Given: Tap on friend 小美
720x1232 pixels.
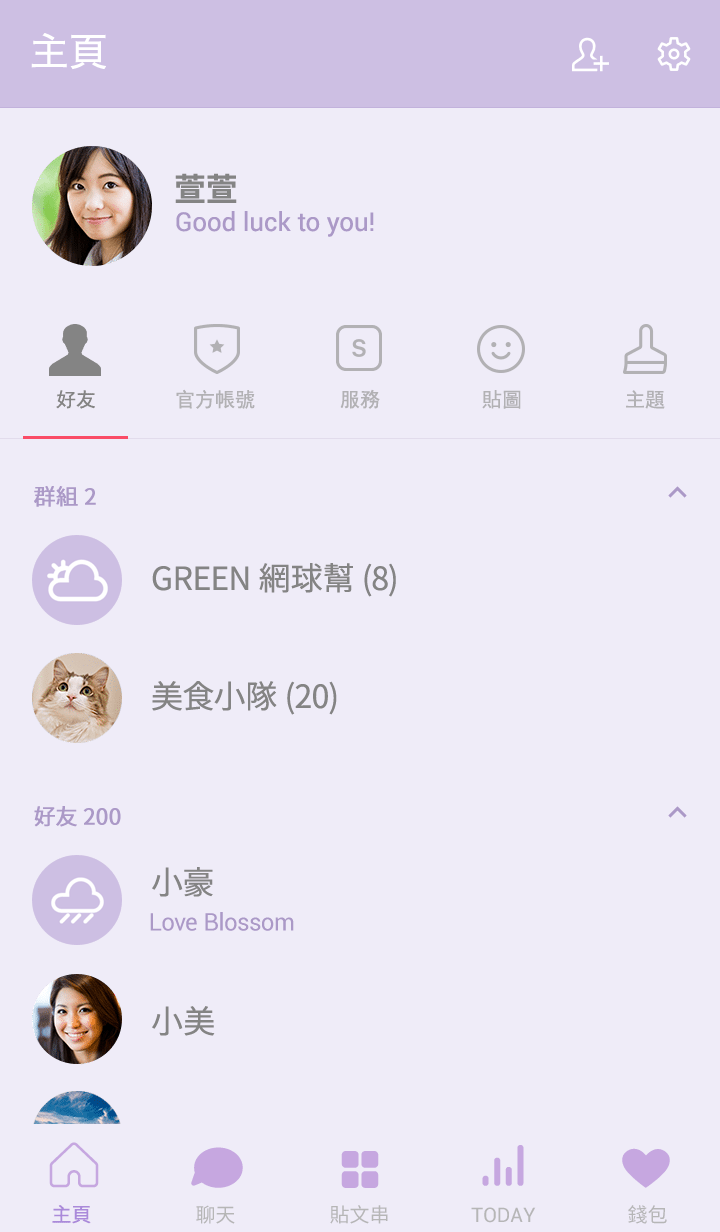Looking at the screenshot, I should pyautogui.click(x=183, y=1021).
